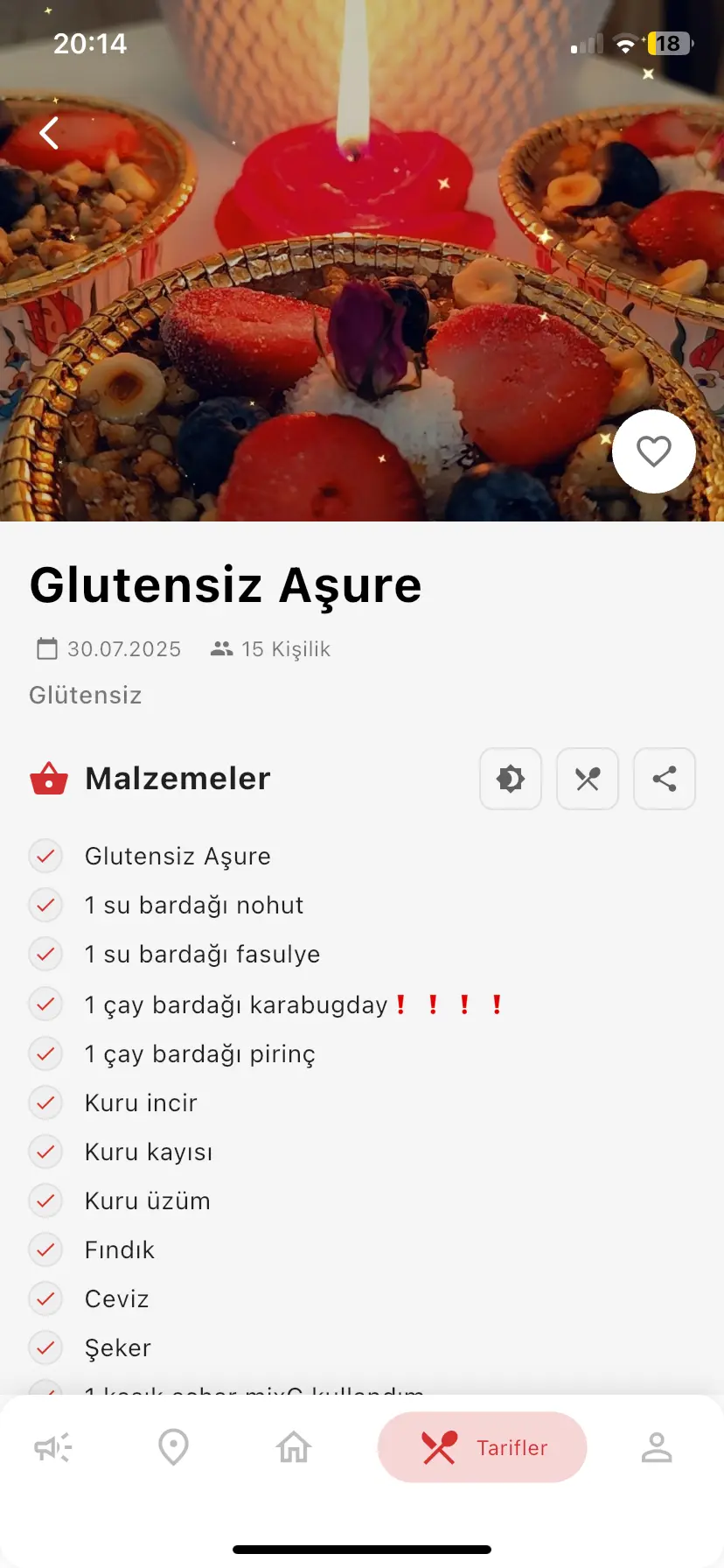The width and height of the screenshot is (724, 1568).
Task: Uncheck the 1 su bardağı nohut ingredient
Action: point(45,906)
